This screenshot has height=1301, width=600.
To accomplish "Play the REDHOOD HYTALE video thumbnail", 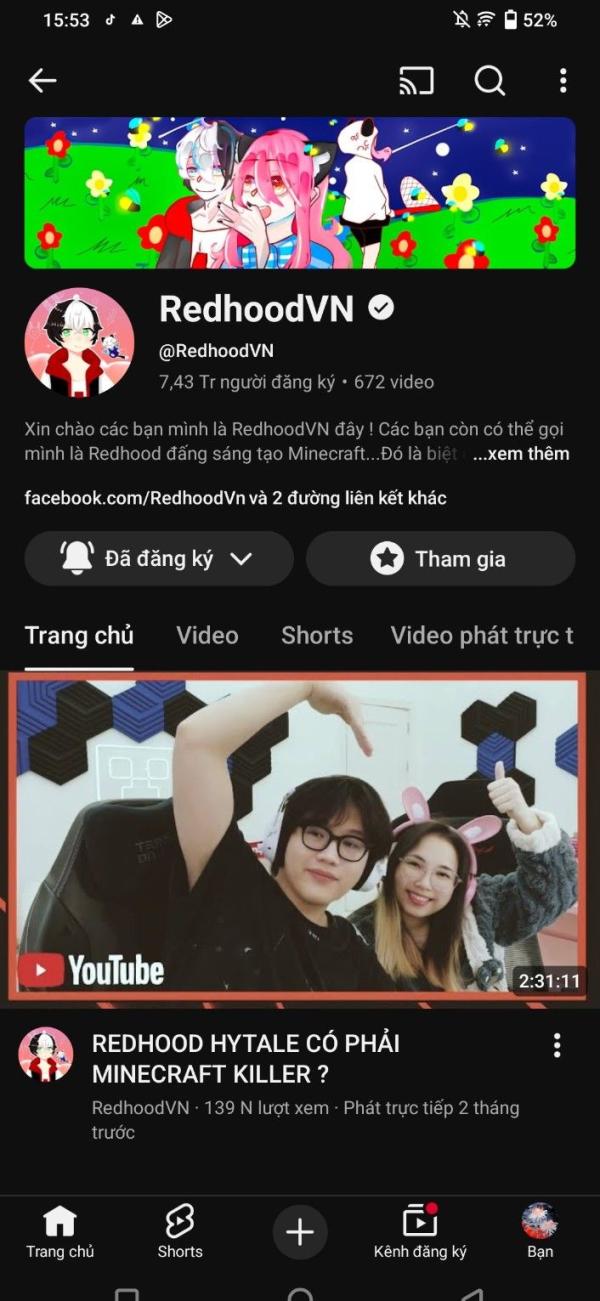I will pyautogui.click(x=298, y=837).
